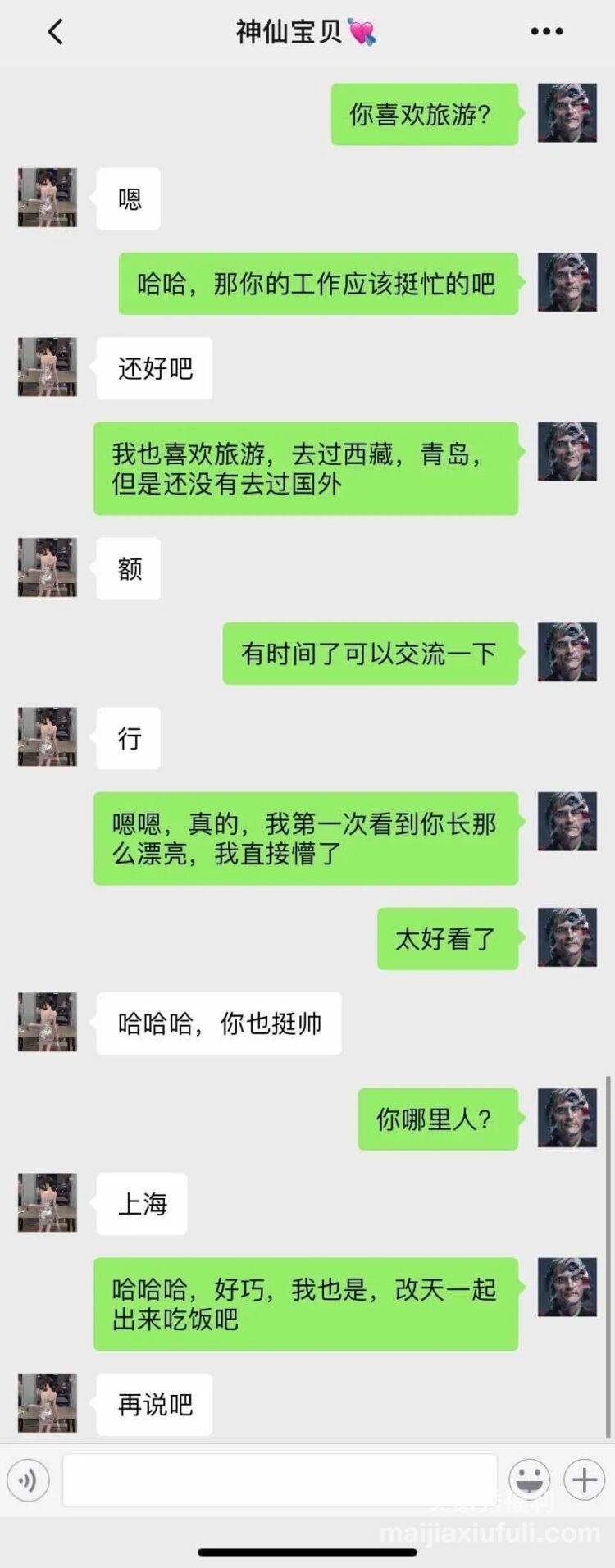Go back to the chat list
The width and height of the screenshot is (615, 1568).
click(55, 32)
